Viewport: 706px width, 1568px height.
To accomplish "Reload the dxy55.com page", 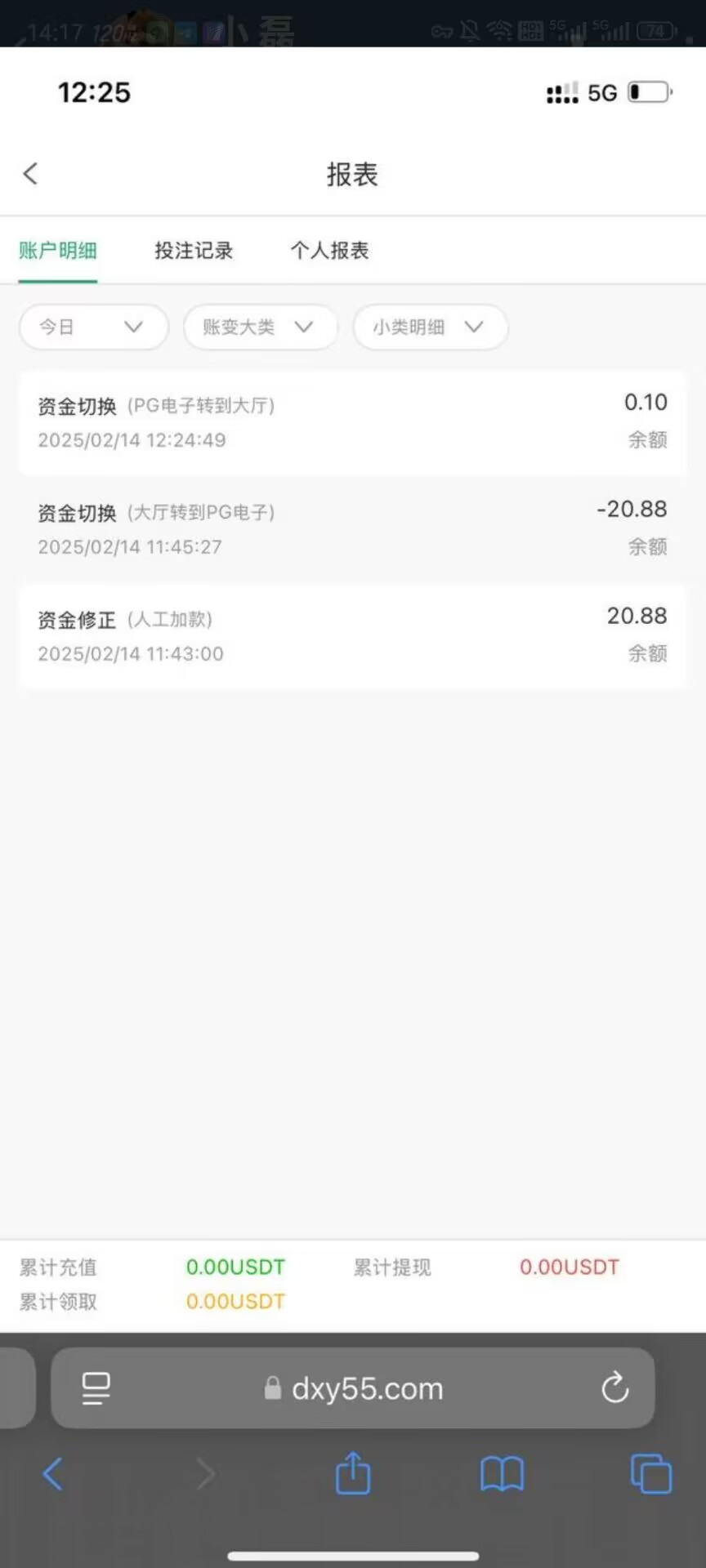I will pyautogui.click(x=614, y=1388).
